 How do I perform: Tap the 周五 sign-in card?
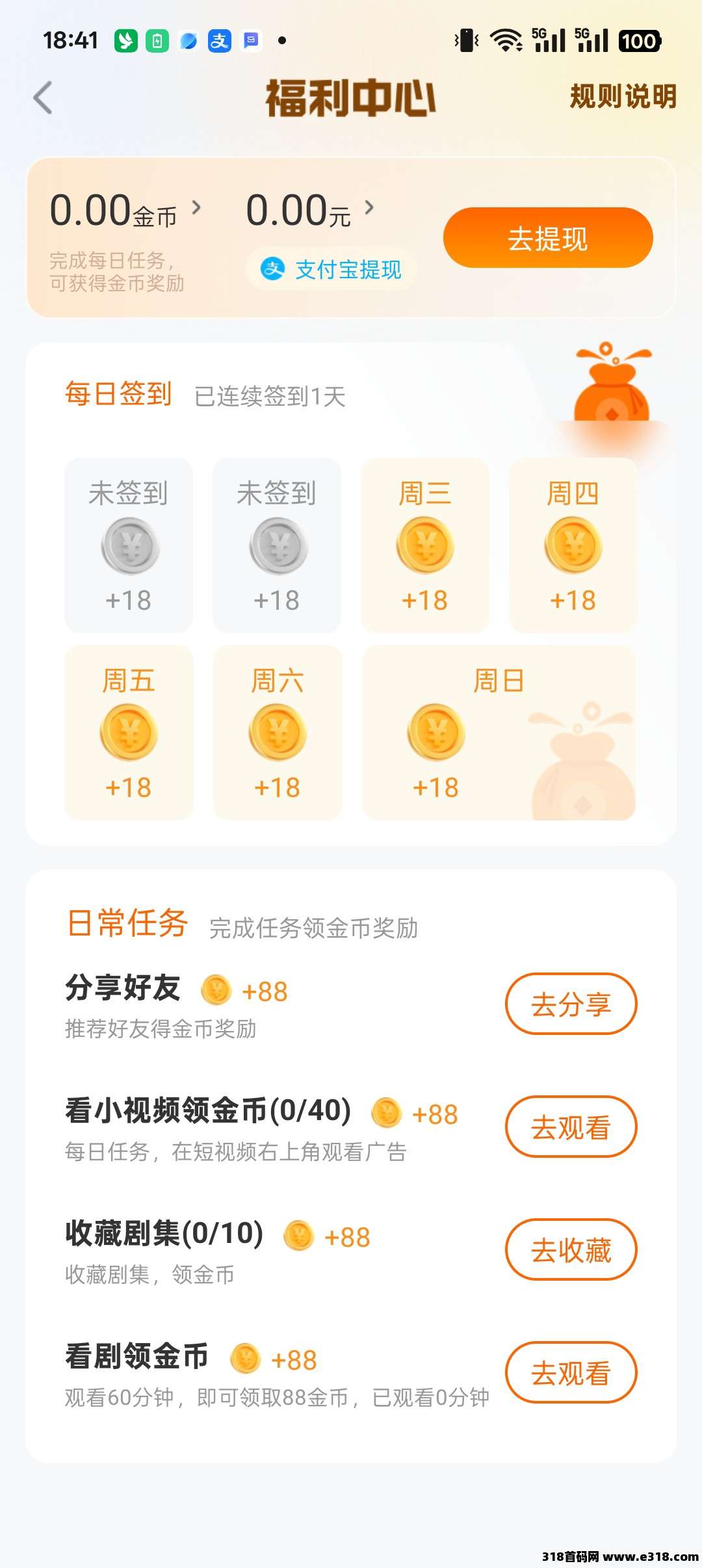129,732
